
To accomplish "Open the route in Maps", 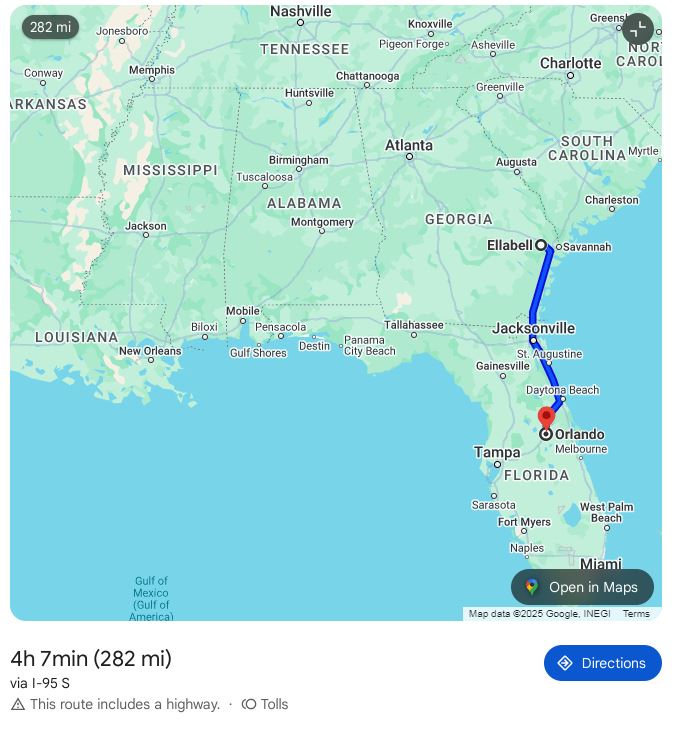I will pos(582,587).
